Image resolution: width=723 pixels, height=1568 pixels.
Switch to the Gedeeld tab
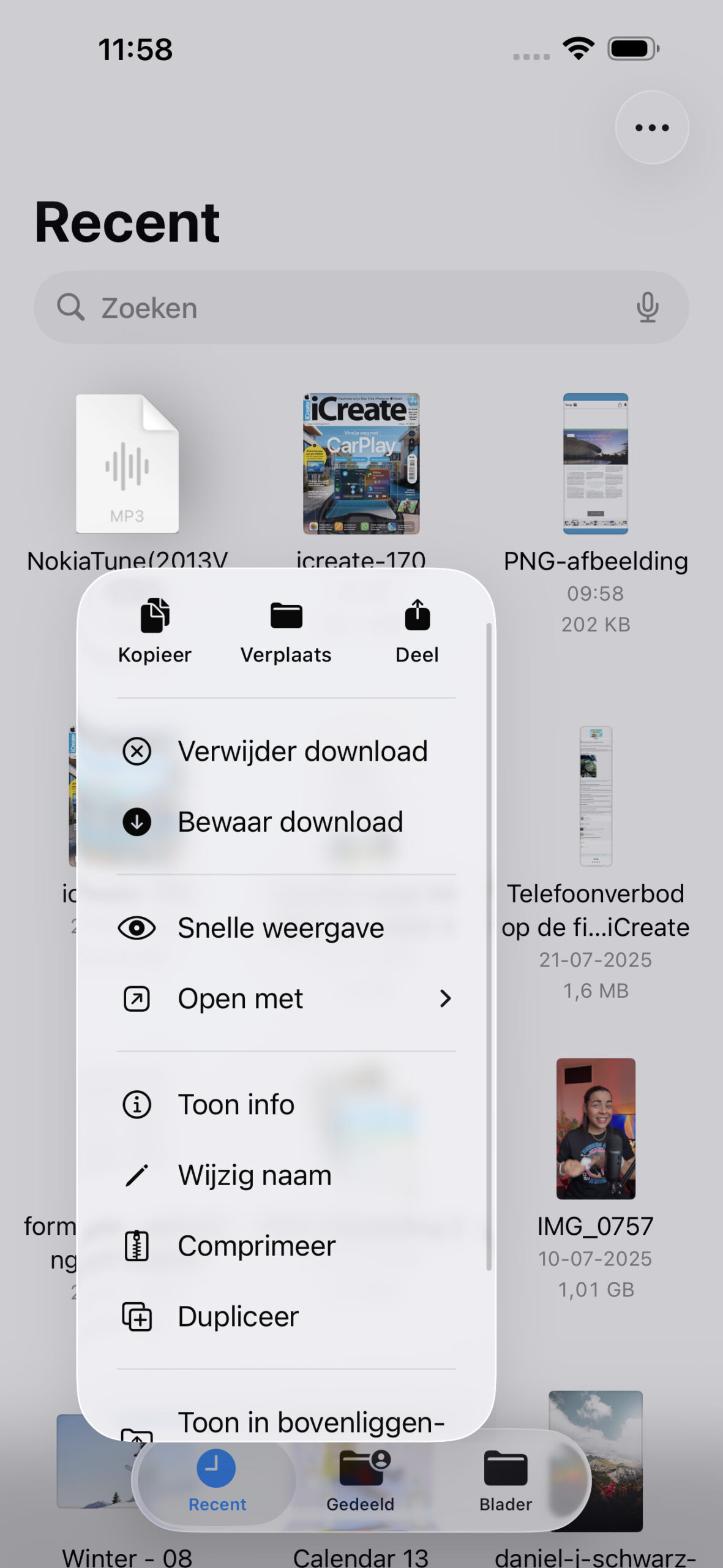coord(361,1481)
